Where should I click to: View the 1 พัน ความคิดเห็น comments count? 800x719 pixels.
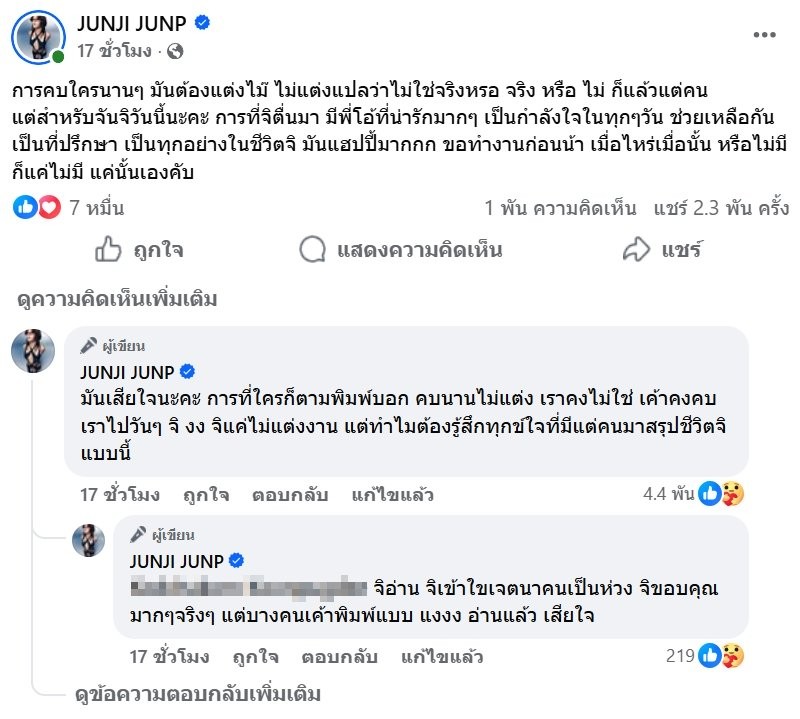click(x=559, y=208)
